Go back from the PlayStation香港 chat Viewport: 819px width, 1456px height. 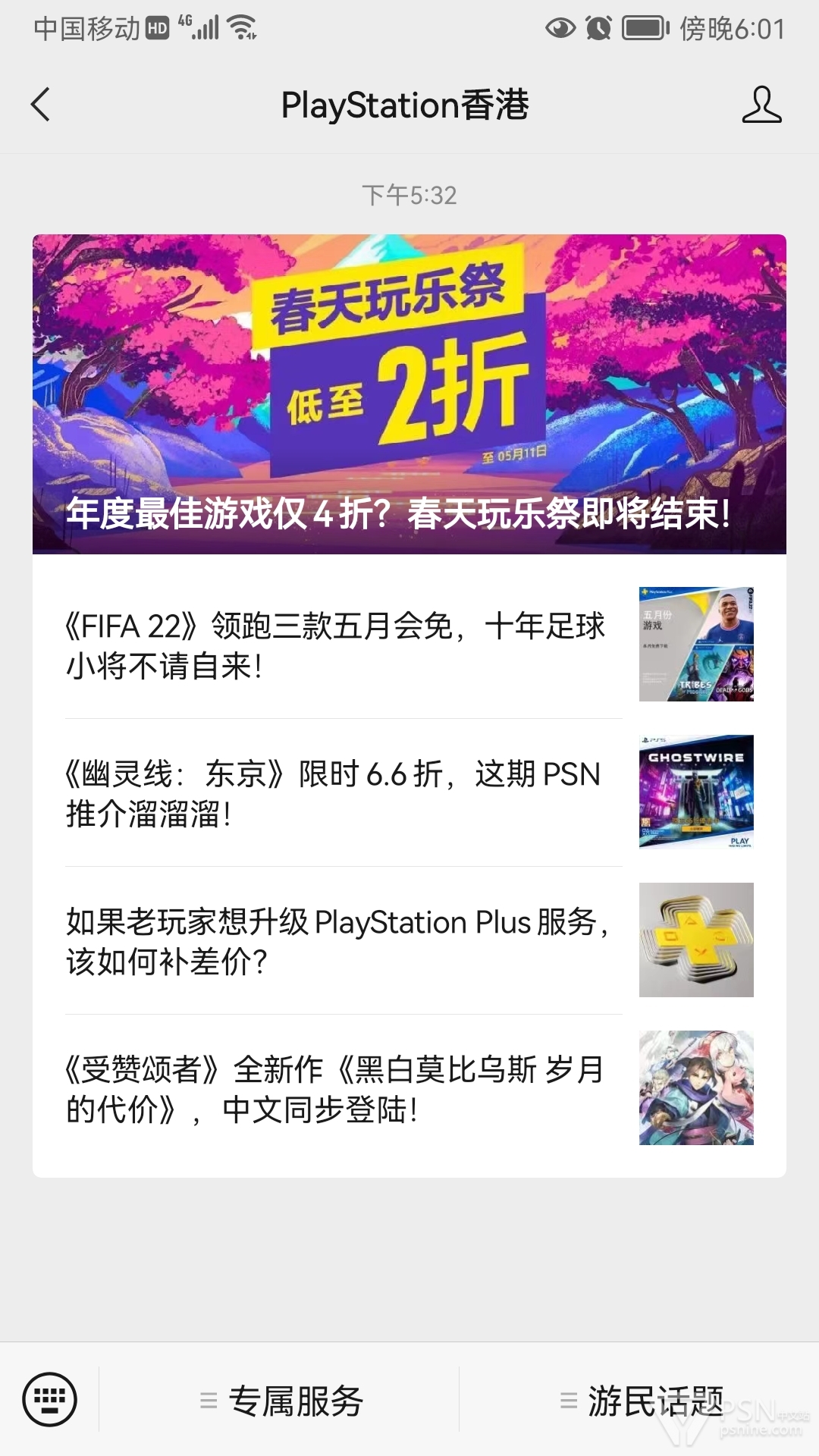(41, 105)
